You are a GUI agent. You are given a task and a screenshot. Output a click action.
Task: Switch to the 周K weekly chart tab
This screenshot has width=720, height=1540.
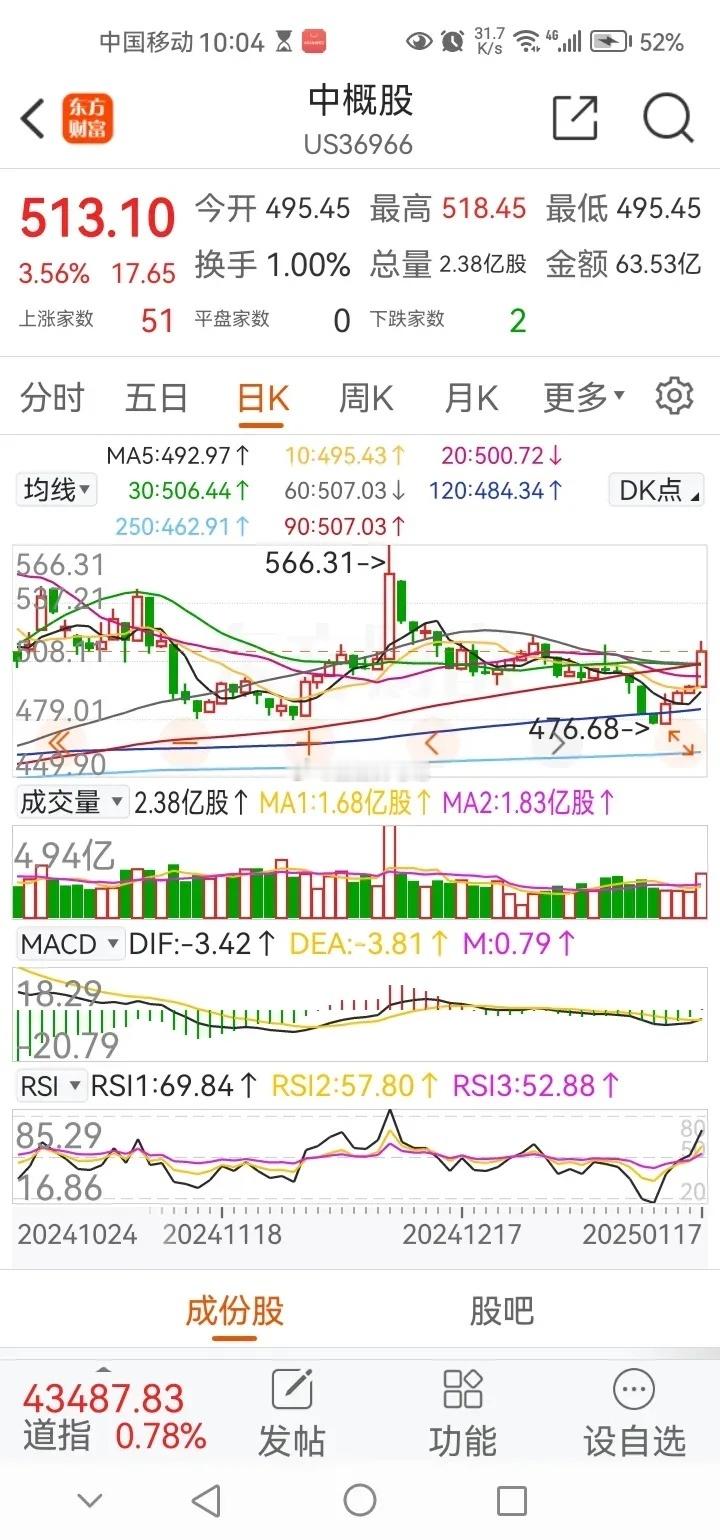(366, 397)
